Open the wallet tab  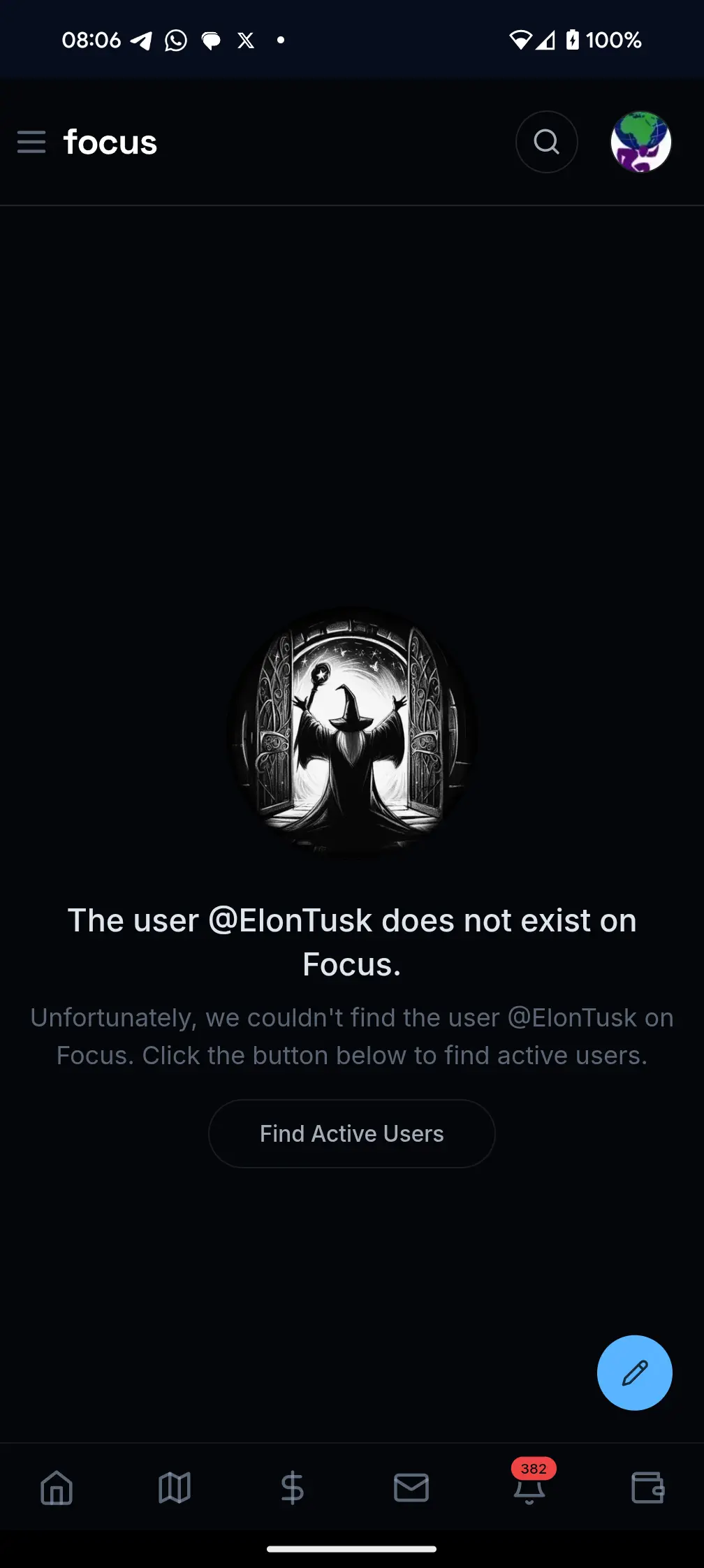[647, 1487]
